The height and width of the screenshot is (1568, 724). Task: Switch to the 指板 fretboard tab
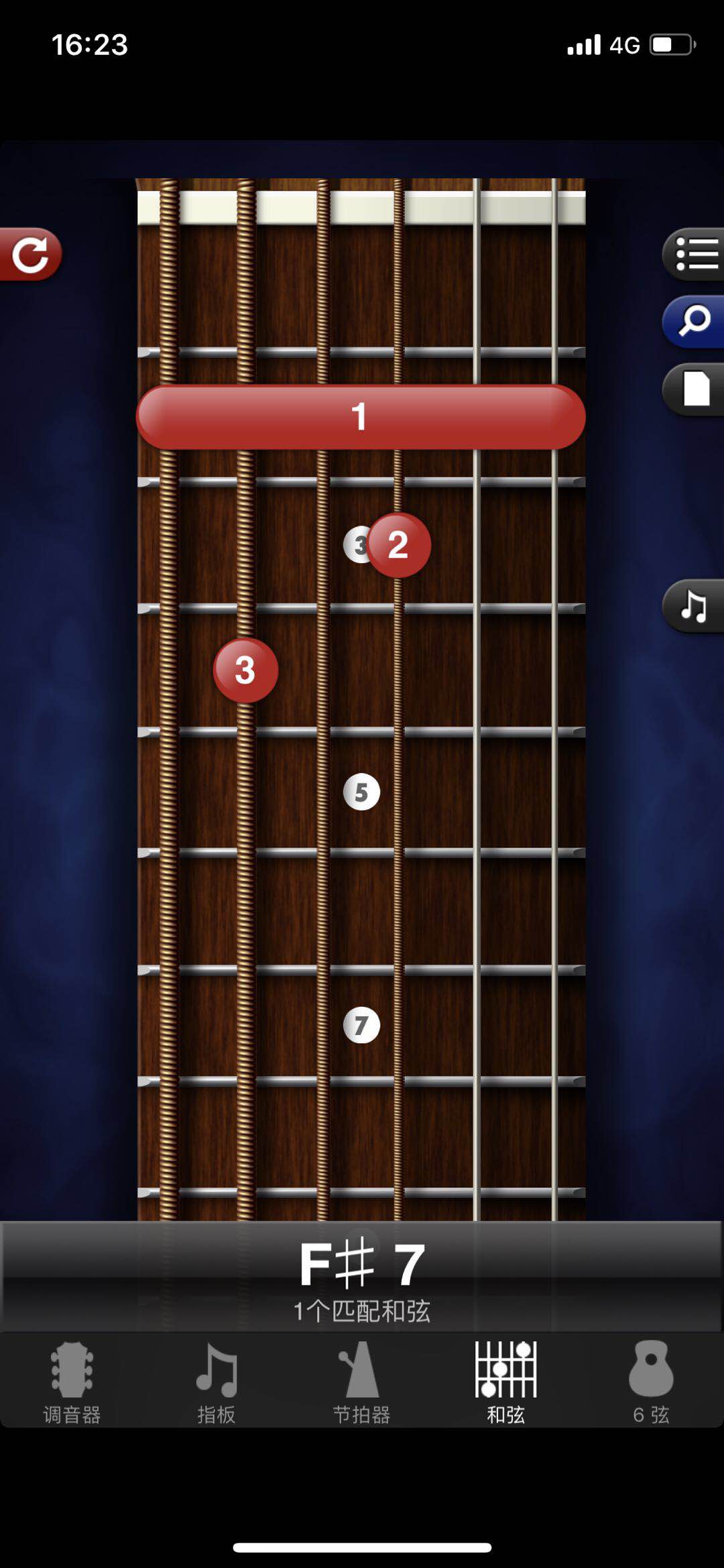[x=217, y=1382]
